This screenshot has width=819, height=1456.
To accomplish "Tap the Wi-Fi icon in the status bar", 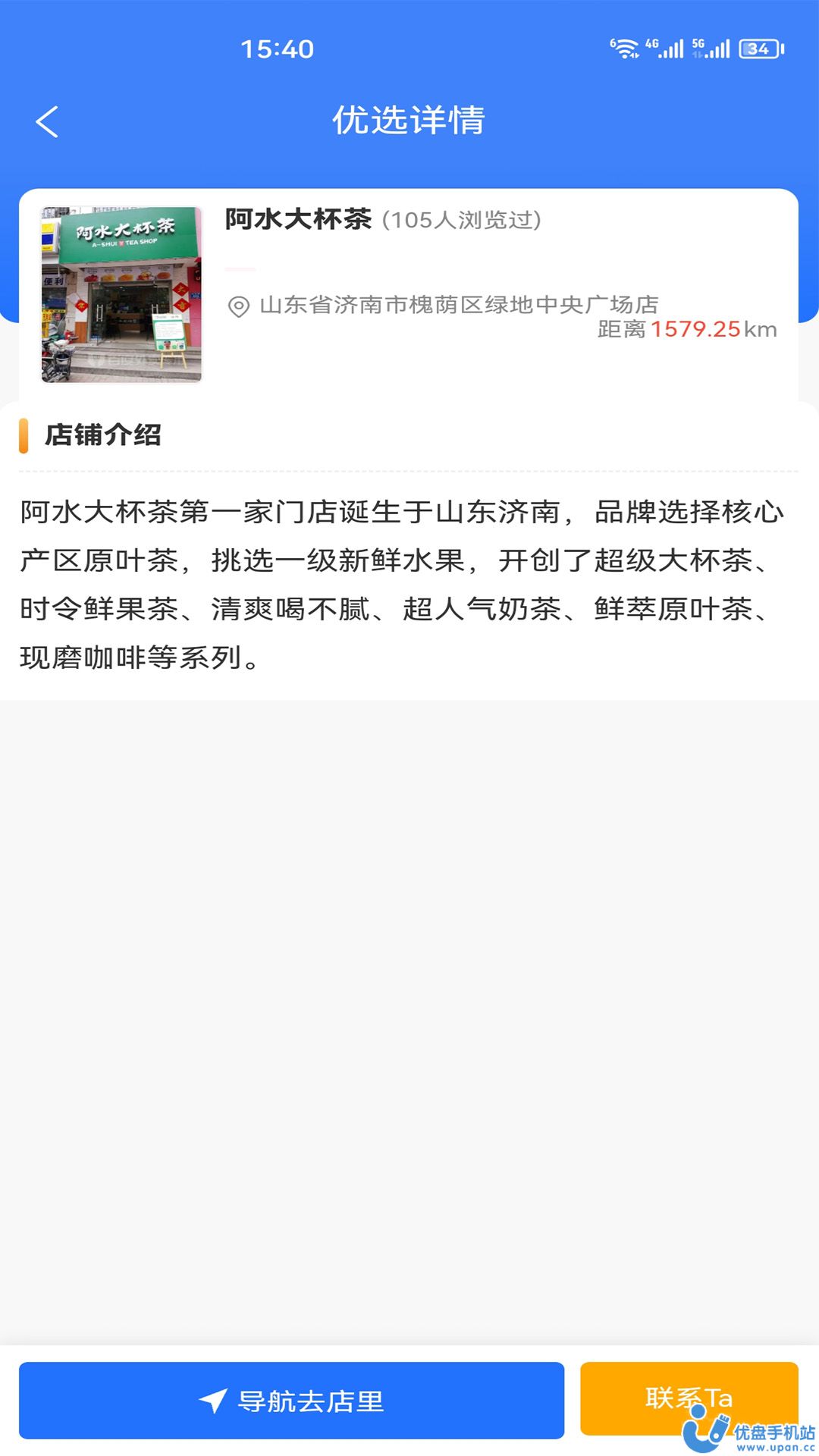I will 626,47.
